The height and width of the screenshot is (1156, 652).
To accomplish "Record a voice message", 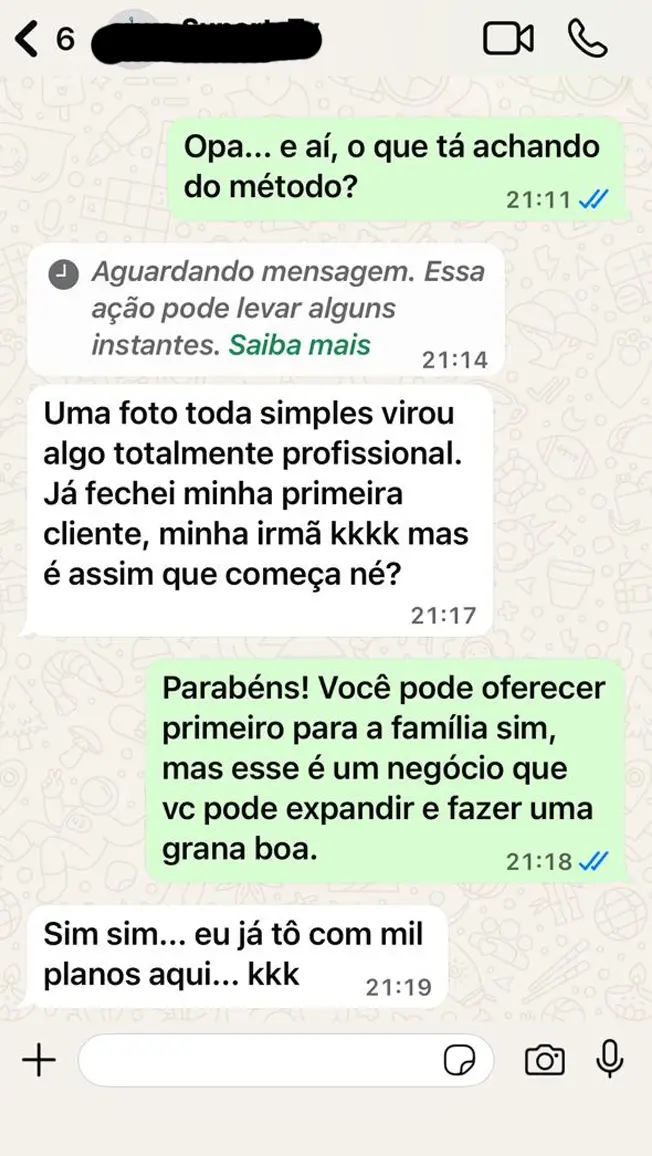I will [x=609, y=1060].
